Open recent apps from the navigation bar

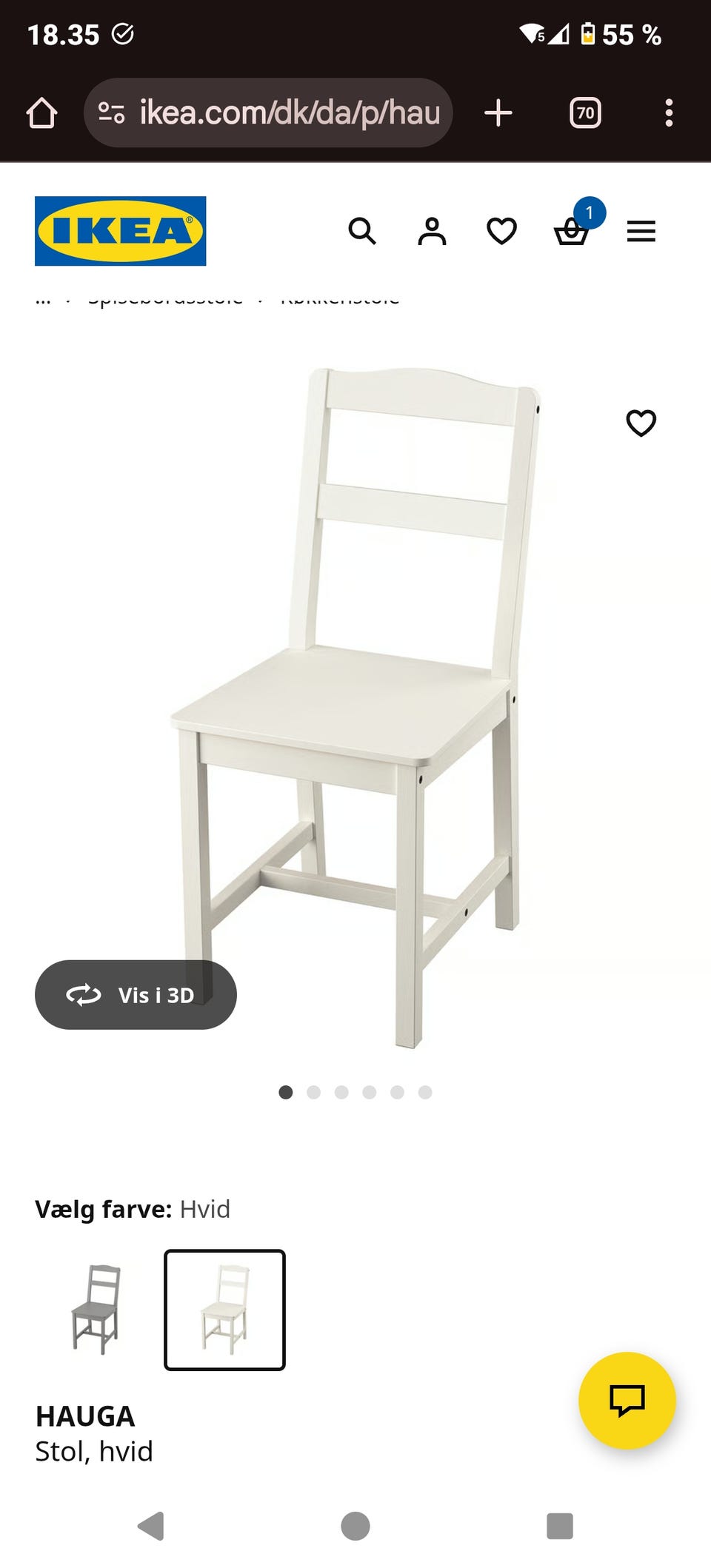559,1526
